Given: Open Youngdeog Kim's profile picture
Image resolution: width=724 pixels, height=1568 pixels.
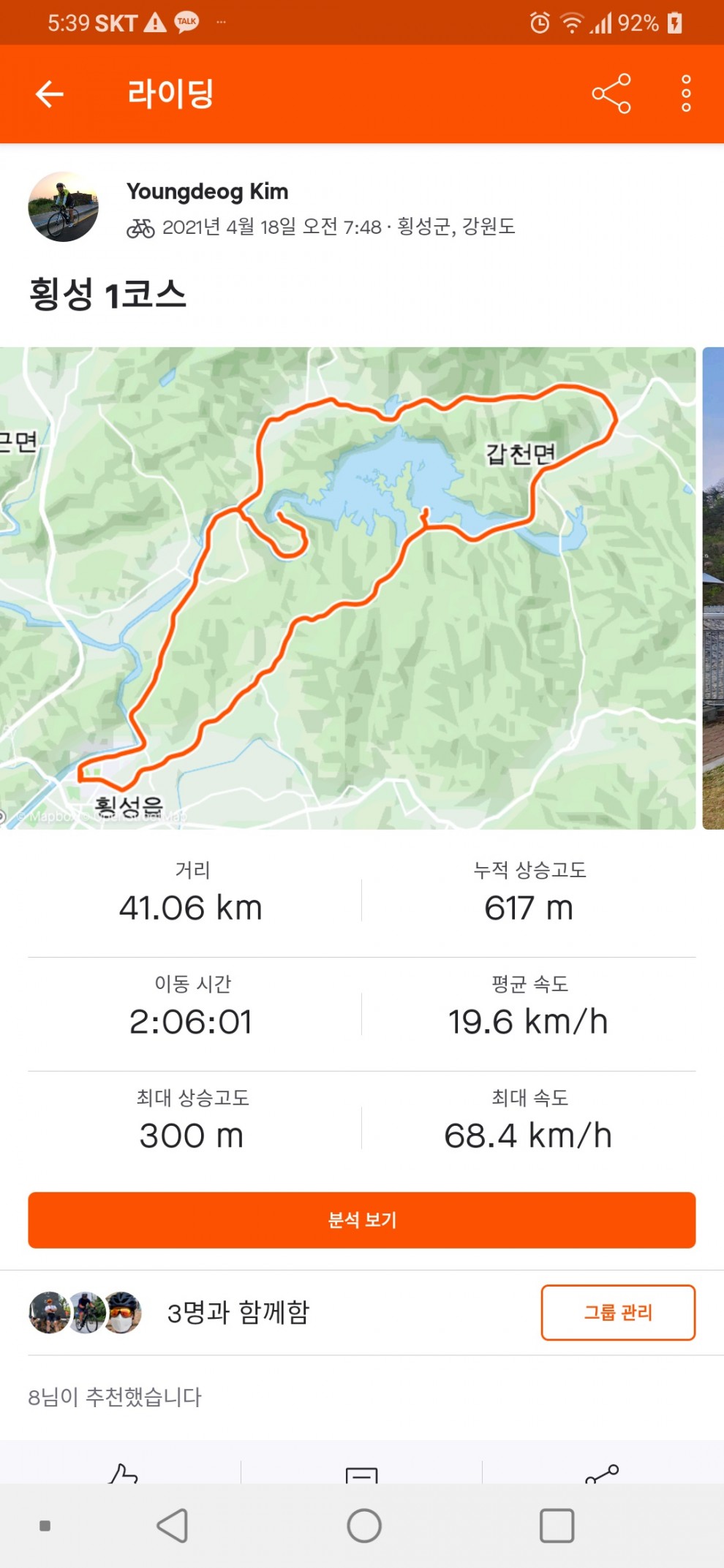Looking at the screenshot, I should (x=63, y=207).
